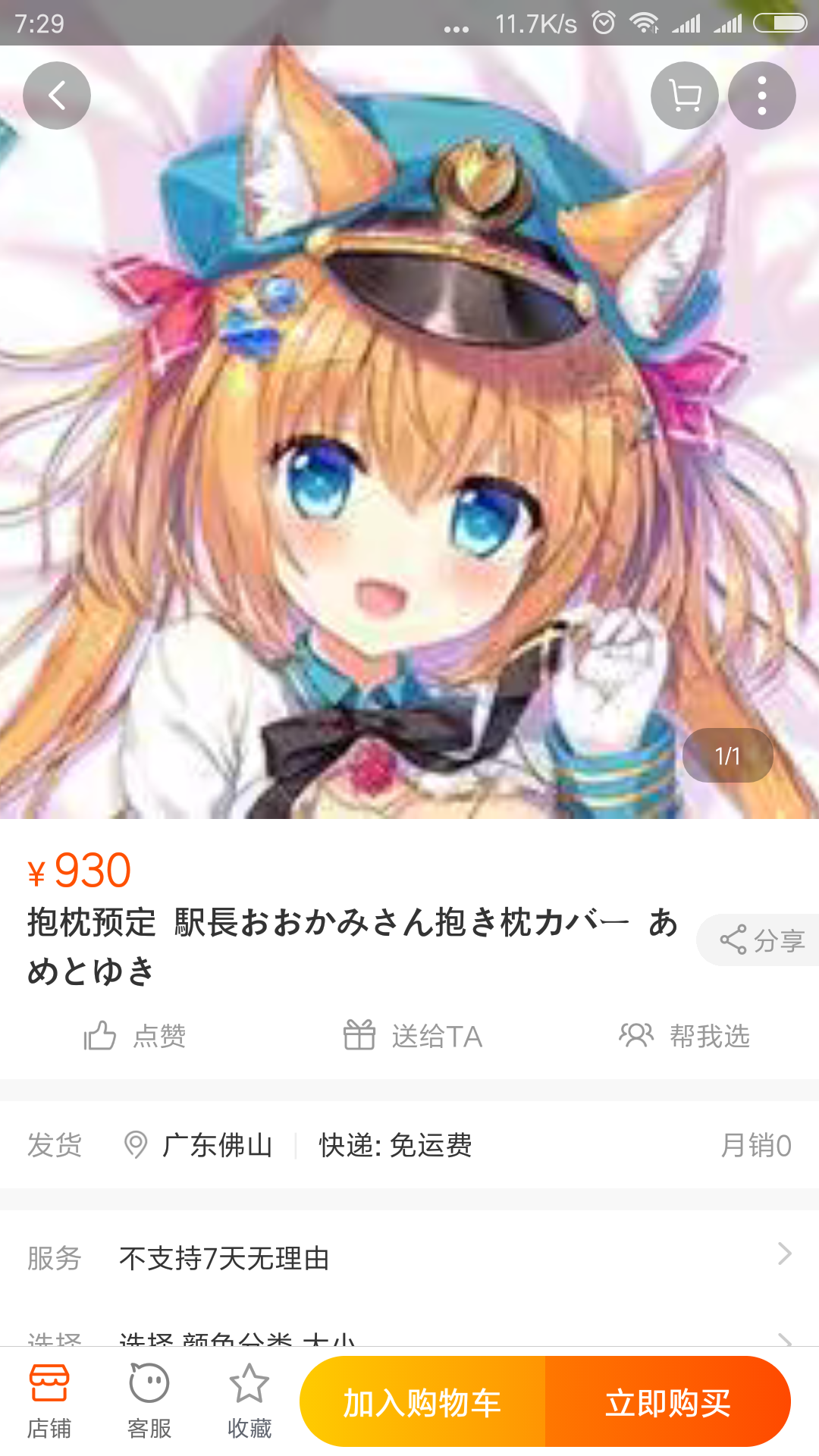Like the item with 点赞
Image resolution: width=819 pixels, height=1456 pixels.
[x=135, y=1036]
